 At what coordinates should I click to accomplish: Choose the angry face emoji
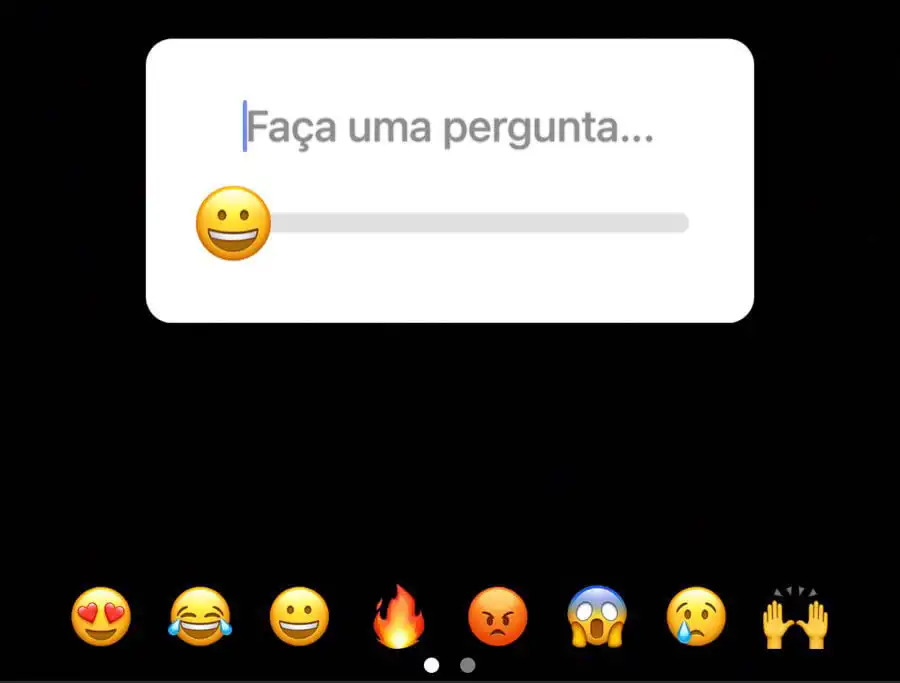coord(497,616)
